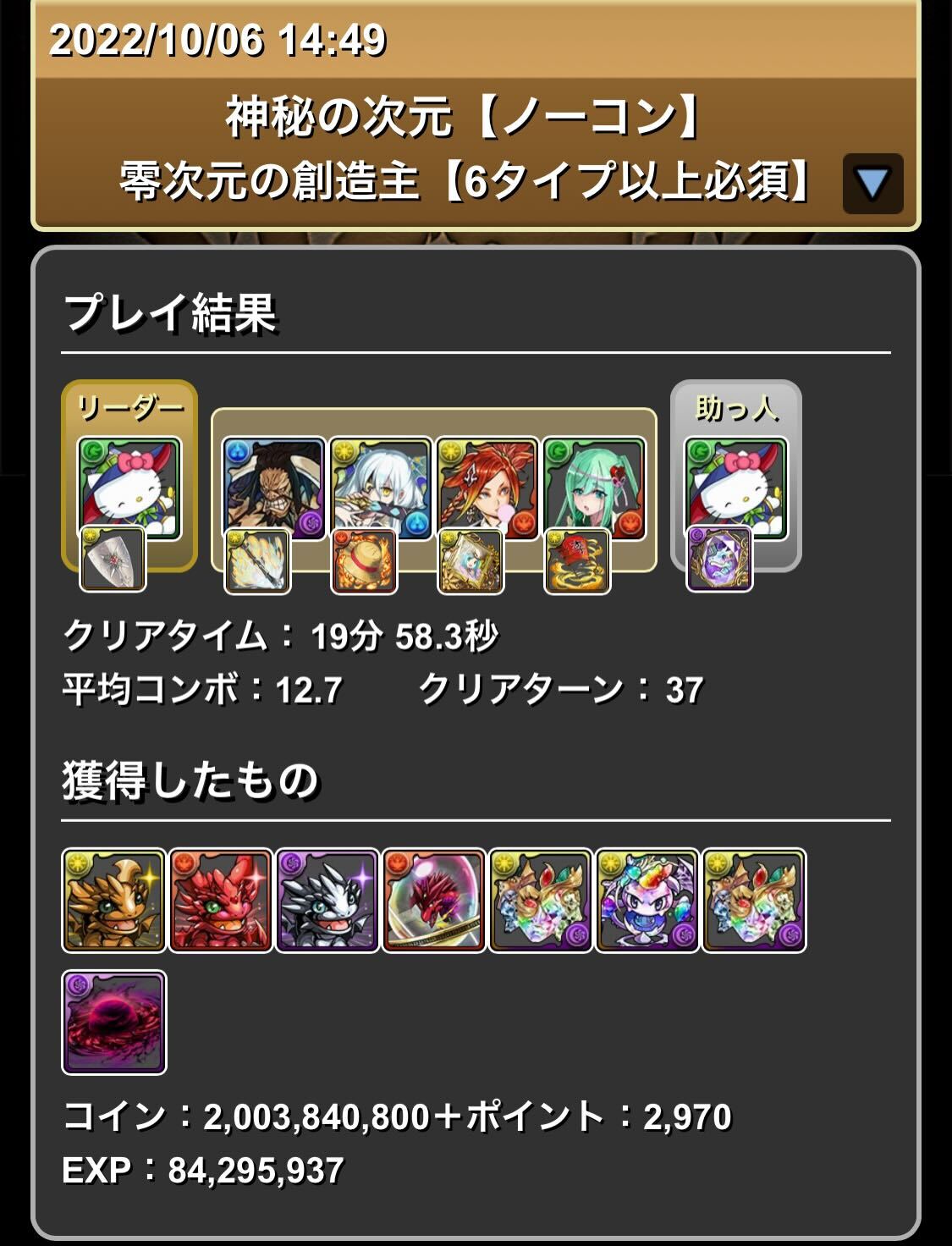Screen dimensions: 952x1246
Task: Toggle the リーダー badge above the leader
Action: pos(131,406)
